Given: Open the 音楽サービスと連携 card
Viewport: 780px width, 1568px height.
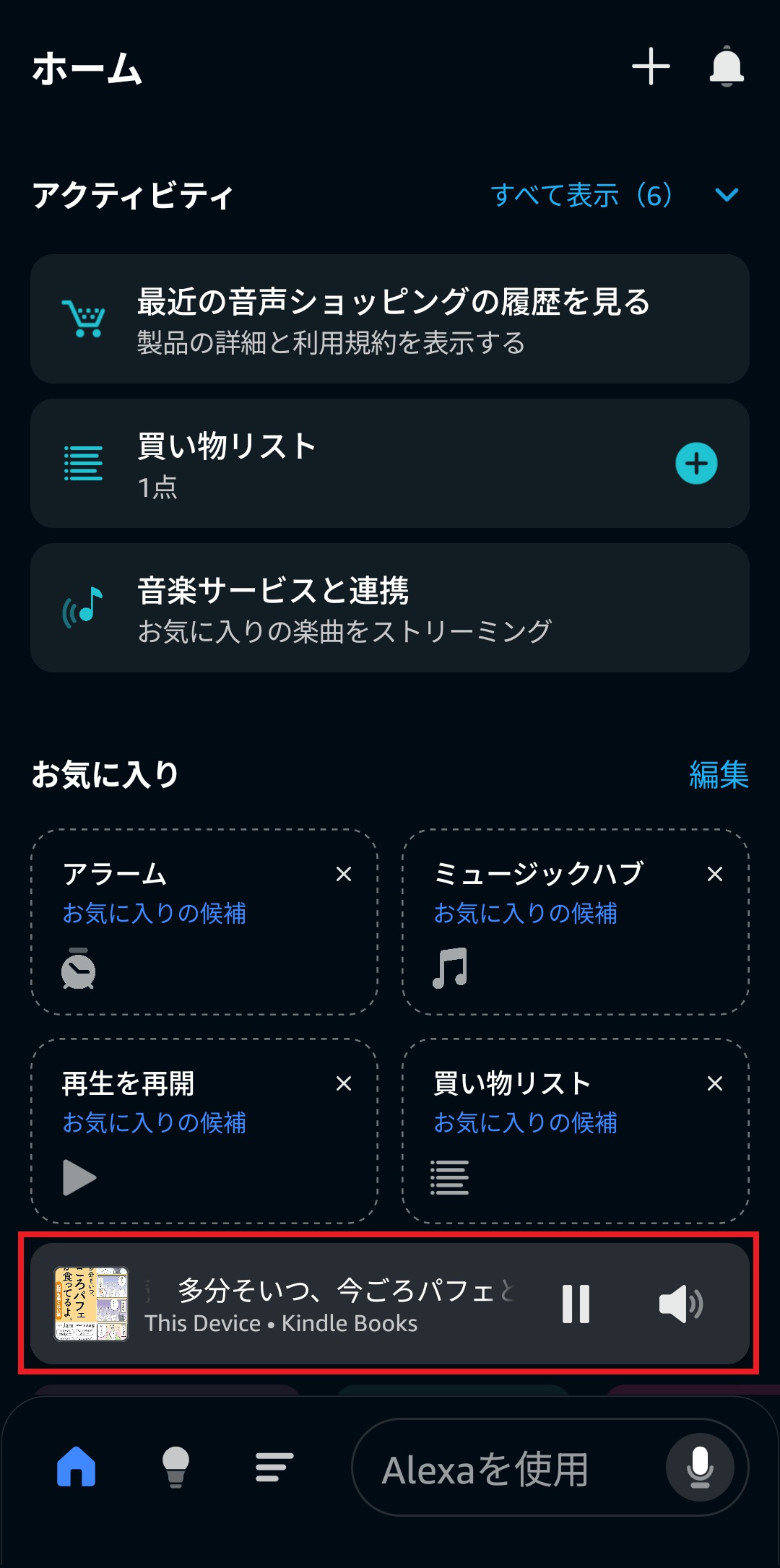Looking at the screenshot, I should pos(390,608).
